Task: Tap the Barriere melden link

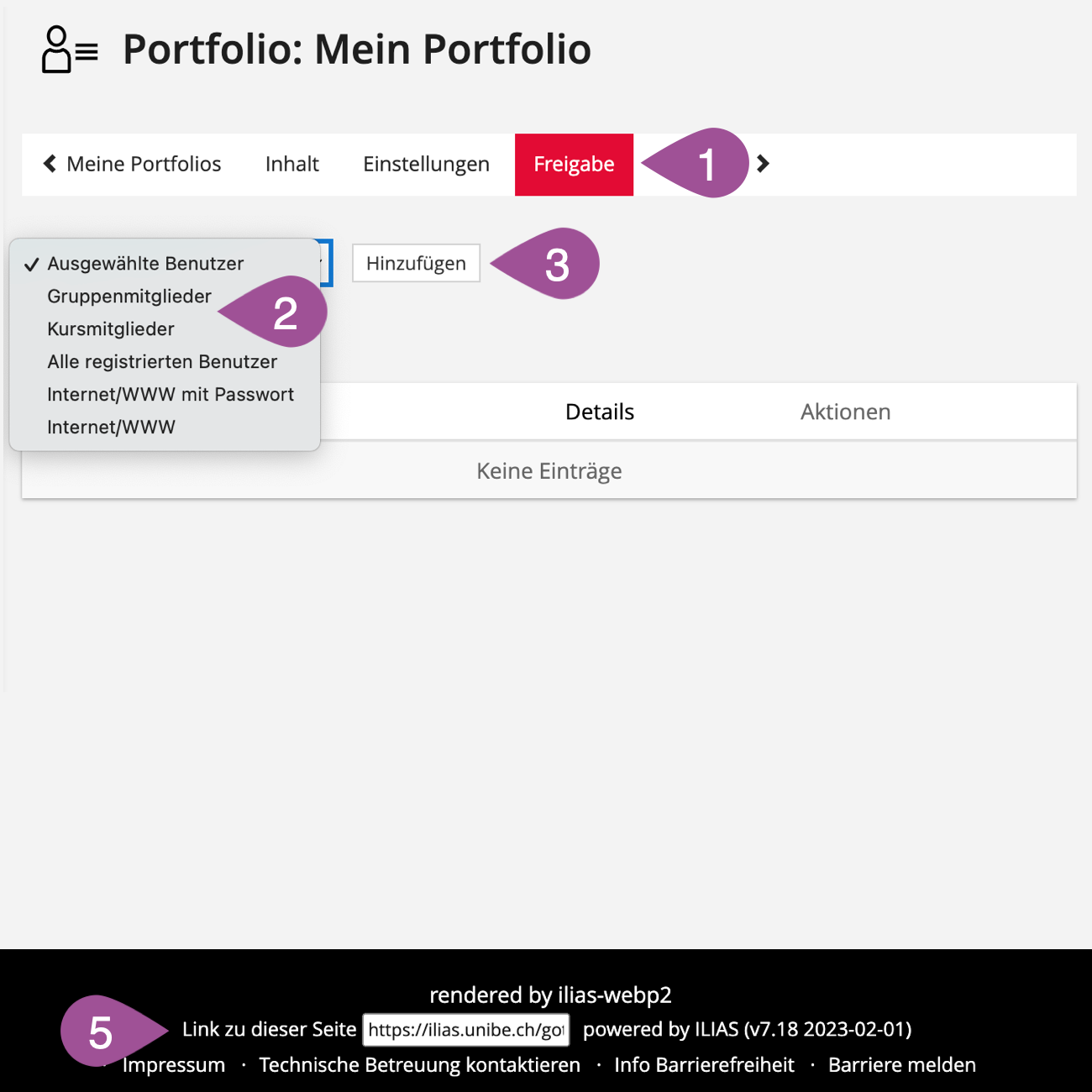Action: tap(901, 1065)
